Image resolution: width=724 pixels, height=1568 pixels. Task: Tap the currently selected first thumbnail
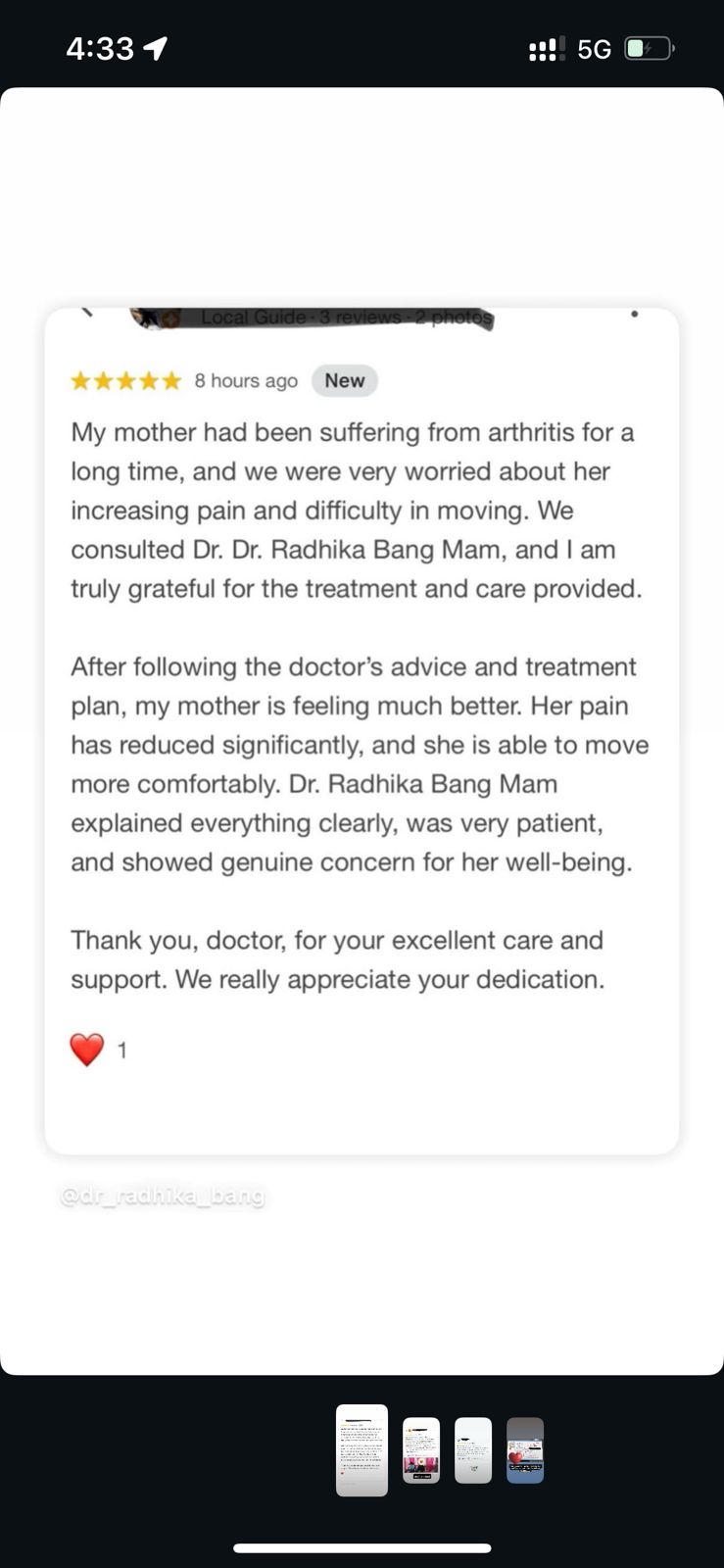(x=362, y=1450)
